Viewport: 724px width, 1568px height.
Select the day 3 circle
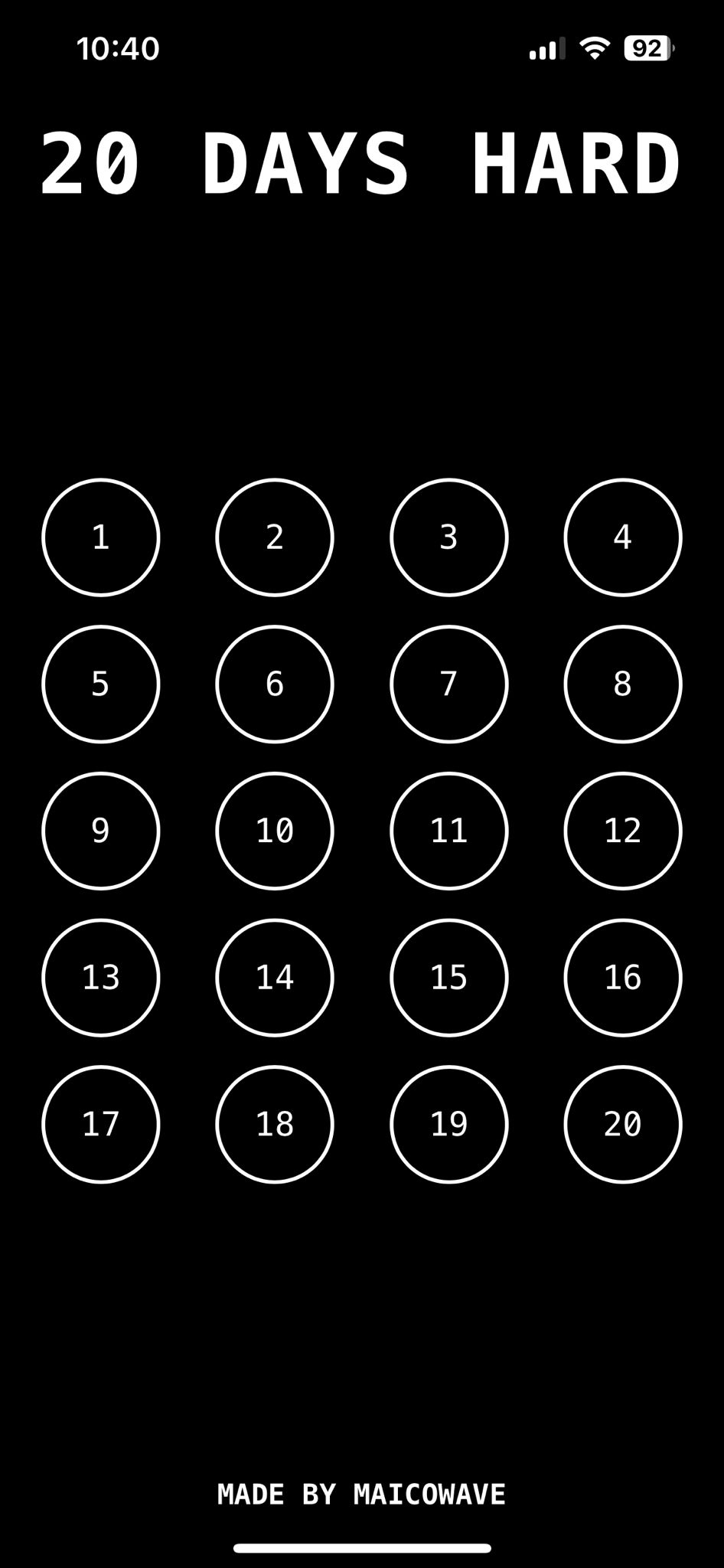pyautogui.click(x=448, y=537)
